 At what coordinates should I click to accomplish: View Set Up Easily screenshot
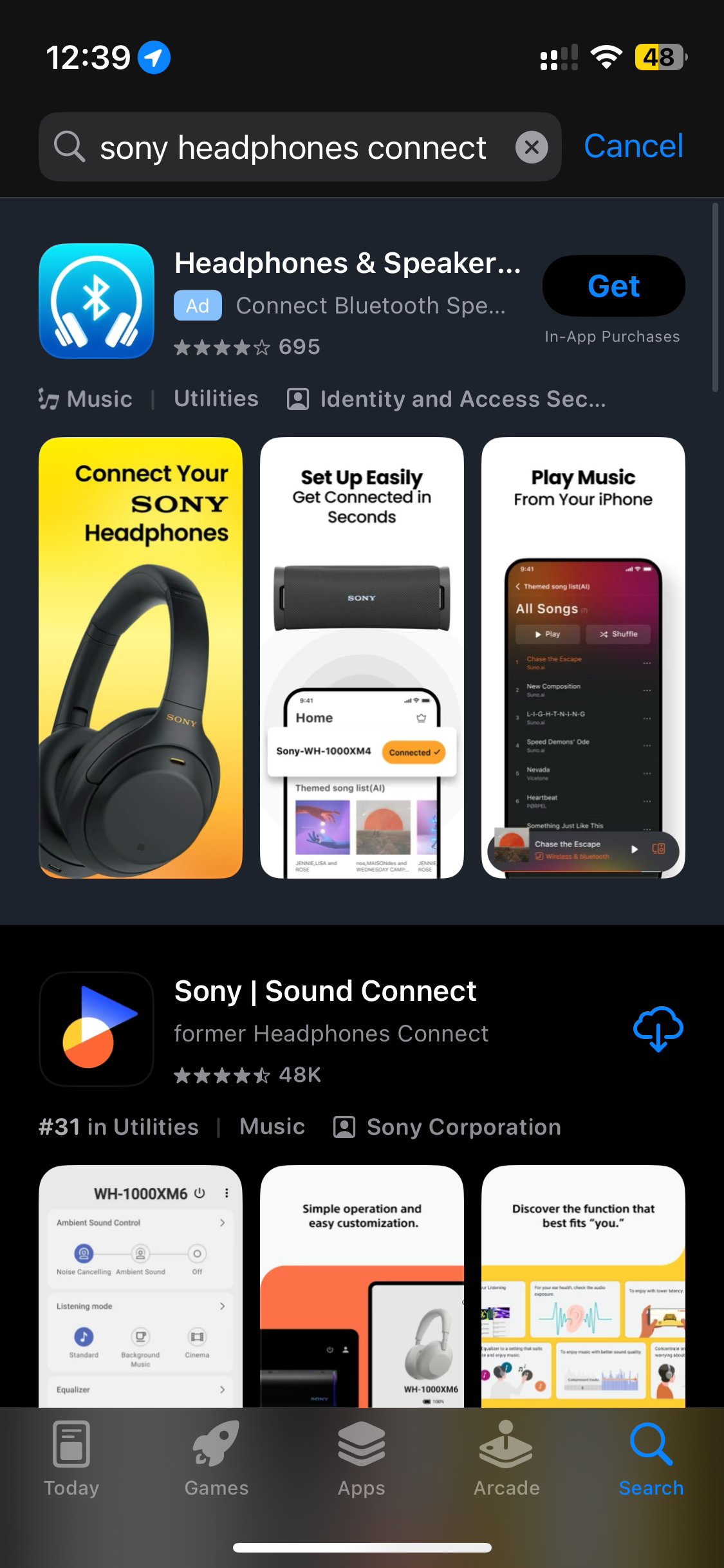click(362, 657)
